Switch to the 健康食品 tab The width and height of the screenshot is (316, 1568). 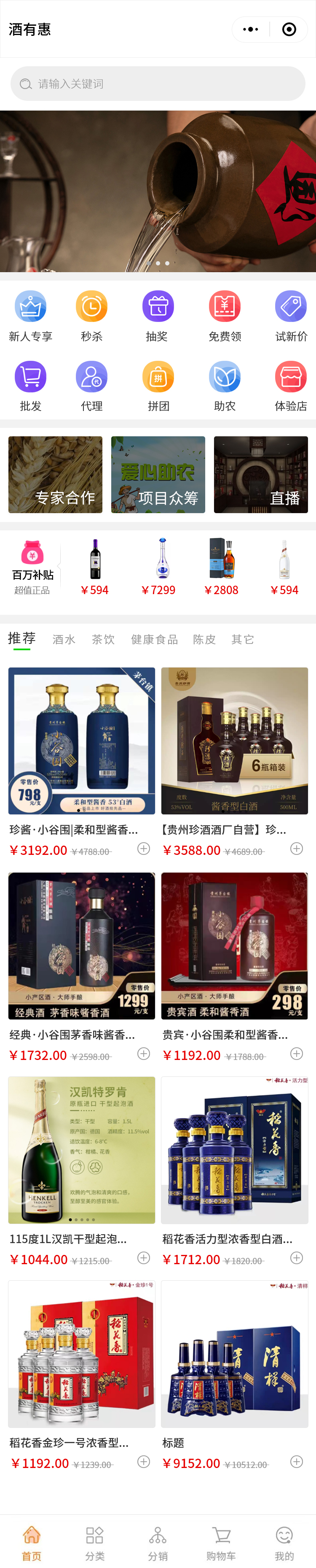pyautogui.click(x=154, y=639)
